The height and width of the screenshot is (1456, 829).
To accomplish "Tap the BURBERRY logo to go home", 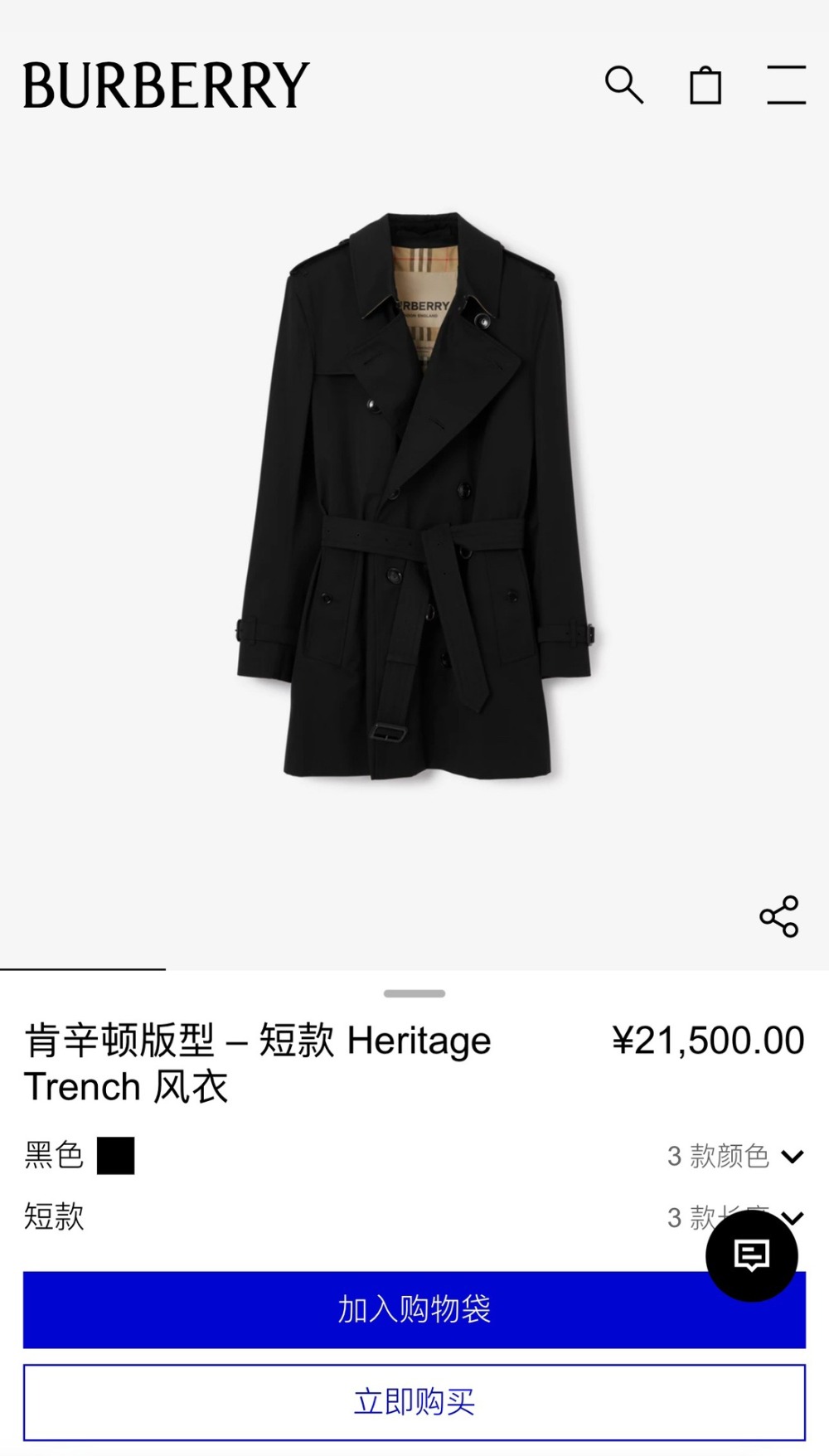I will click(166, 85).
